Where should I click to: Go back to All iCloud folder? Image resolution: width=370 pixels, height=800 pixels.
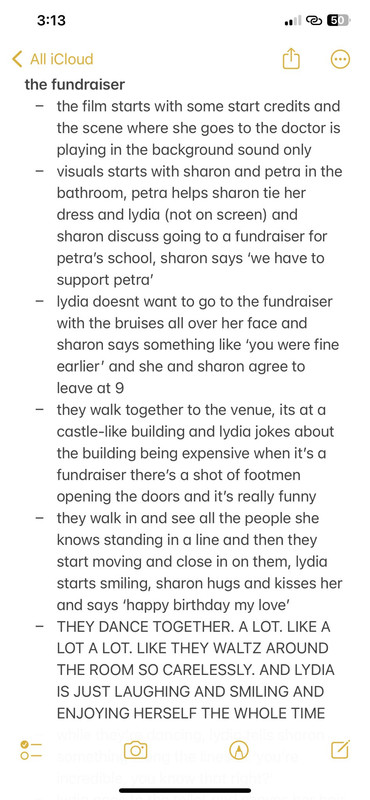point(53,59)
